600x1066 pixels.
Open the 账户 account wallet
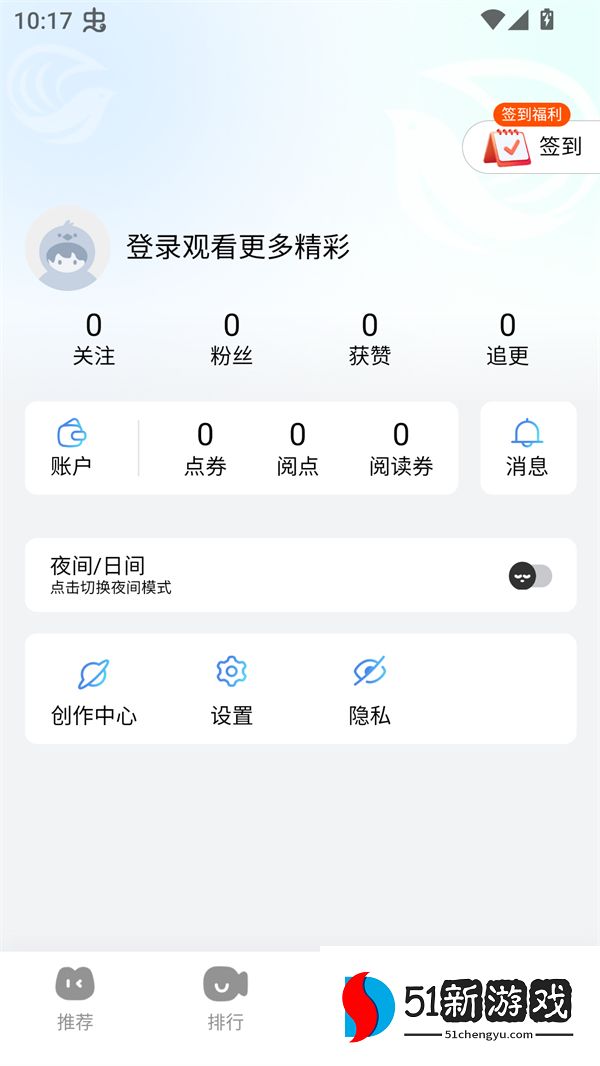pos(71,448)
